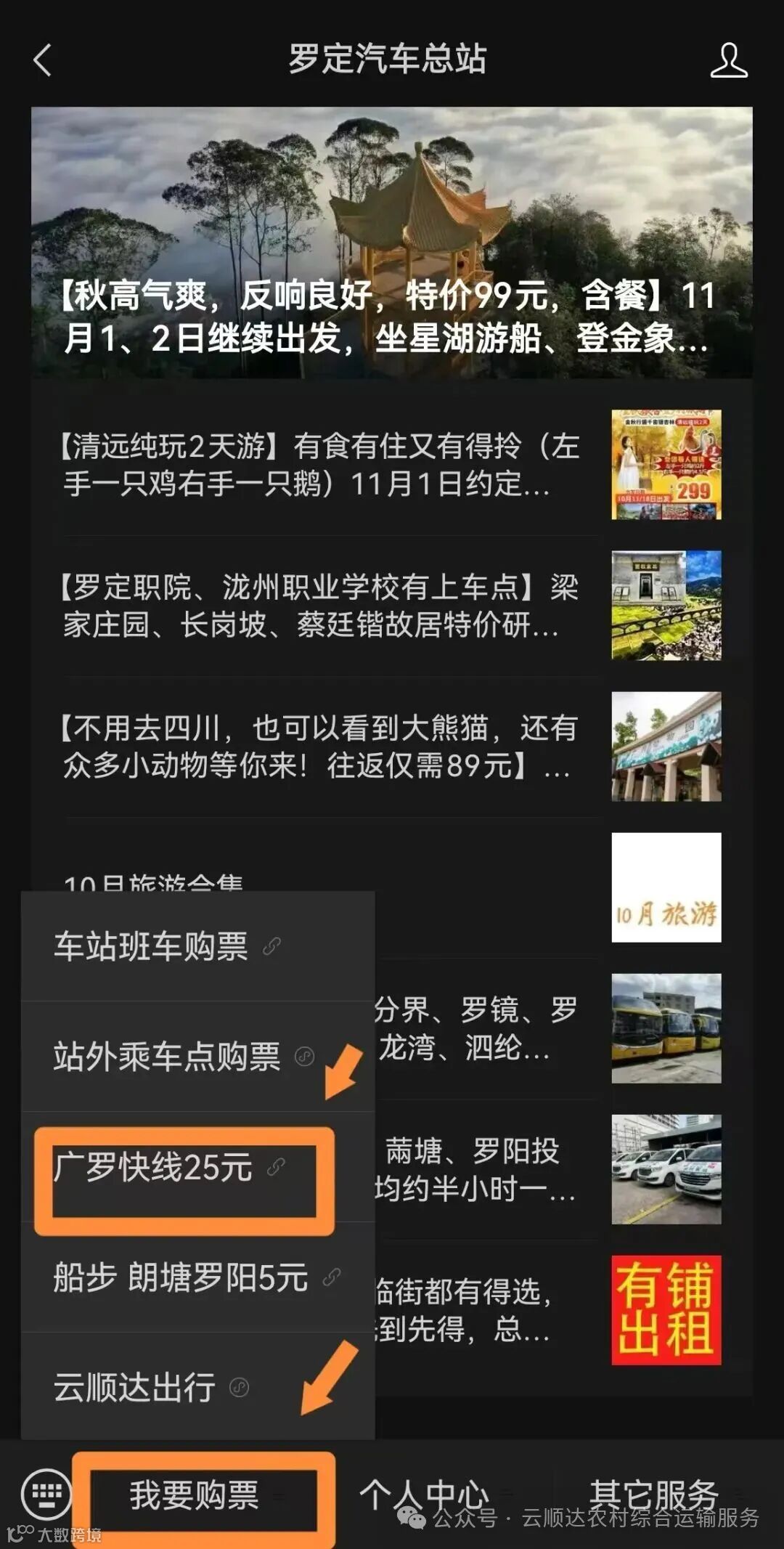Click the 10月旅游 article thumbnail
Screen dimensions: 784x1549
click(666, 886)
